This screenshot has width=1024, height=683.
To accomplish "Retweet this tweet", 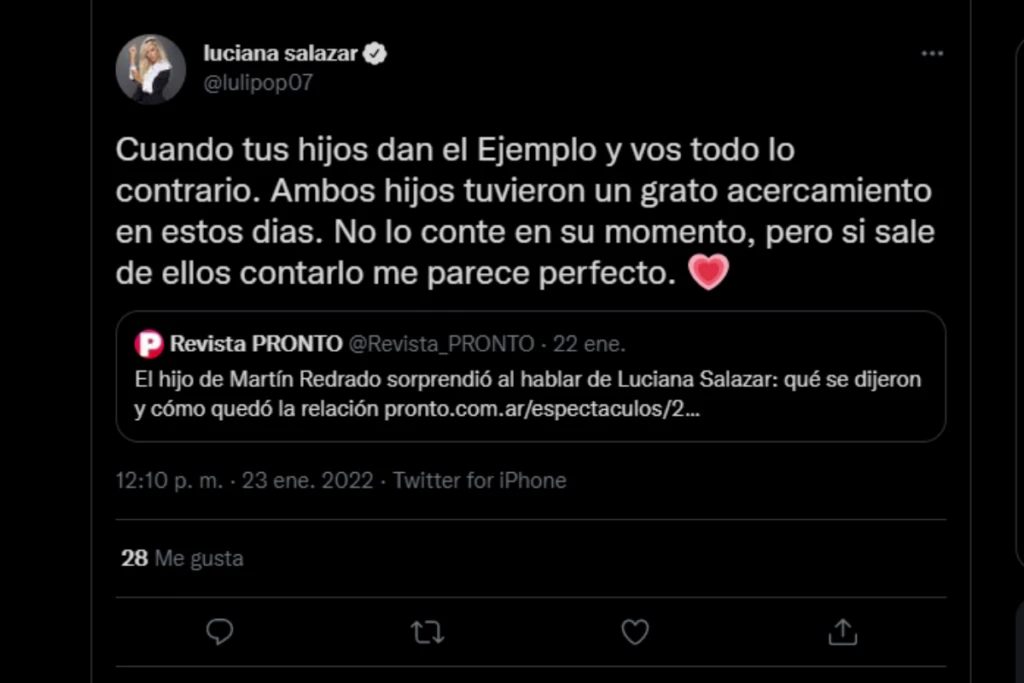I will pos(427,632).
